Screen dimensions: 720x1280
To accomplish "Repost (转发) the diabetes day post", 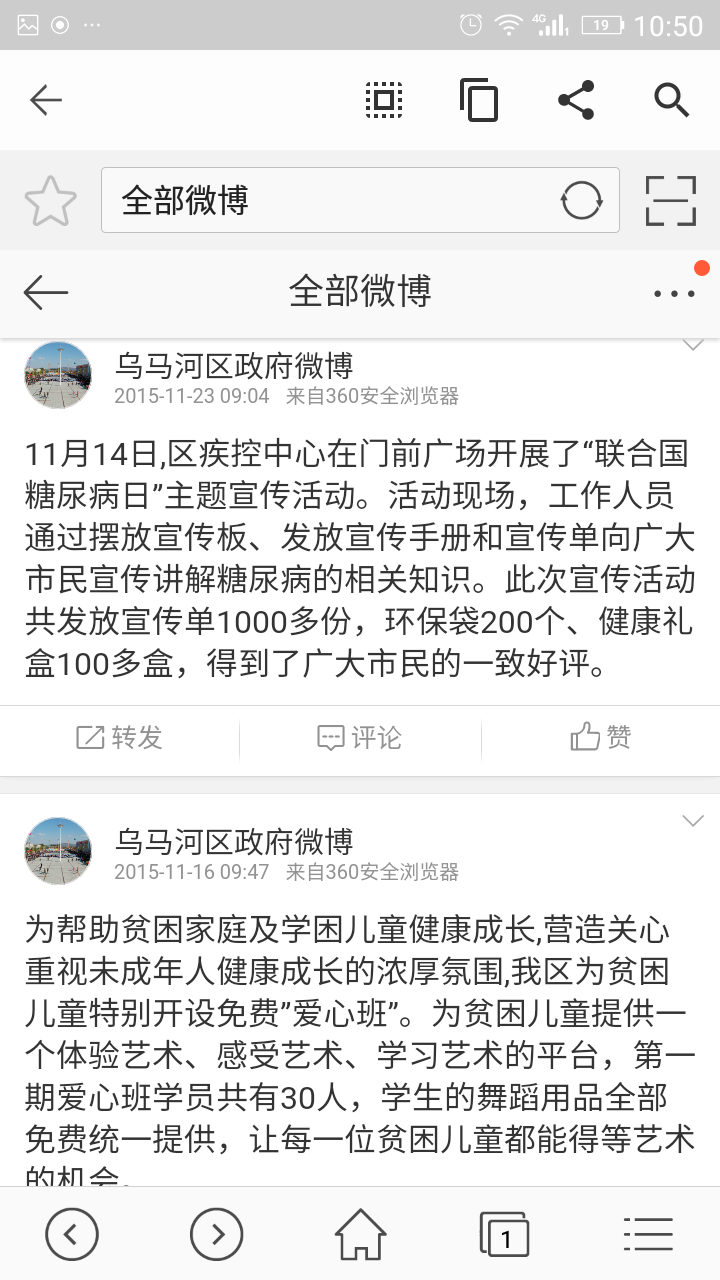I will click(x=120, y=738).
